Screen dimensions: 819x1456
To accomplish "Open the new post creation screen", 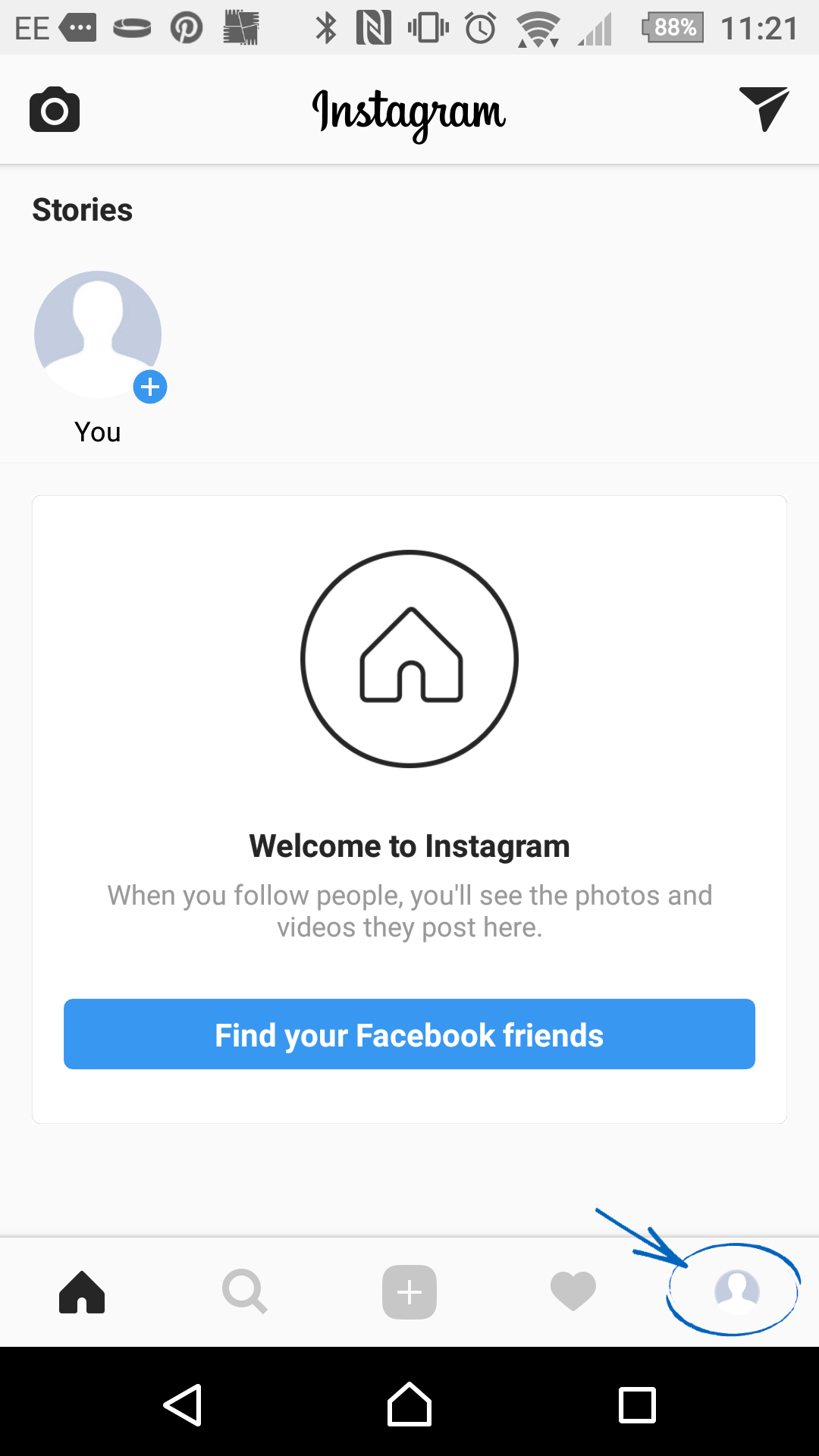I will pyautogui.click(x=409, y=1292).
